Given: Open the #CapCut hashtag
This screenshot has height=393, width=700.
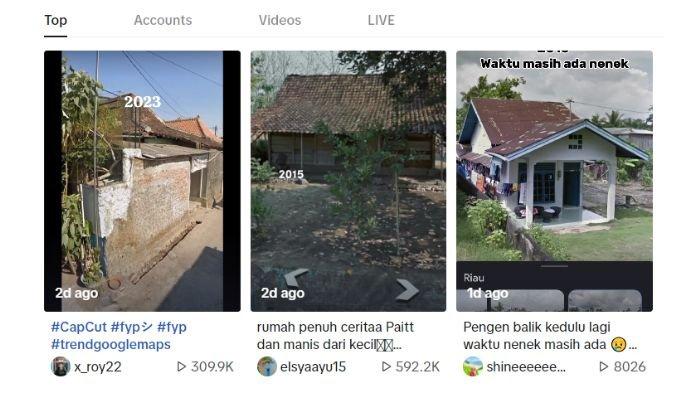Looking at the screenshot, I should coord(79,327).
